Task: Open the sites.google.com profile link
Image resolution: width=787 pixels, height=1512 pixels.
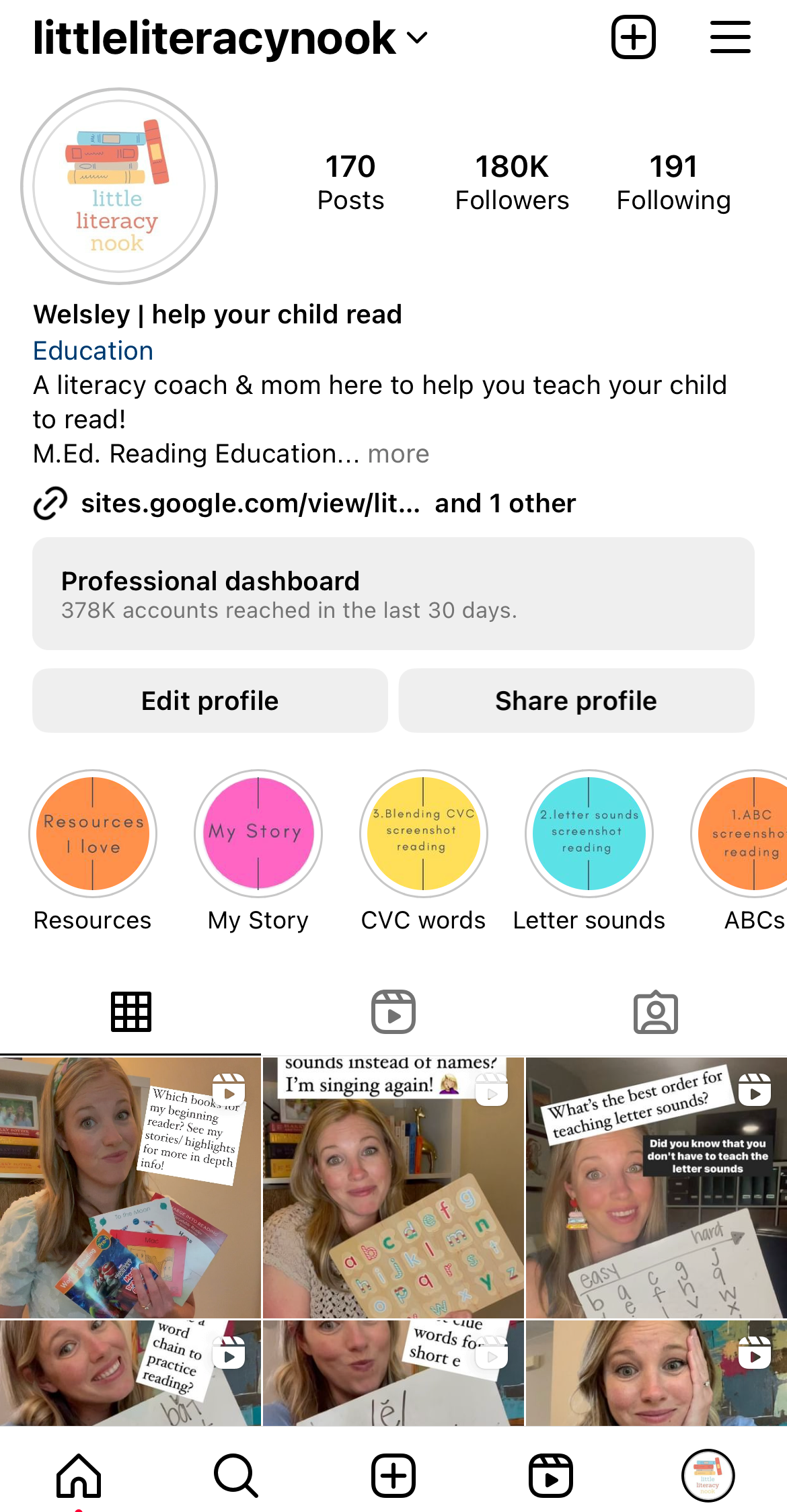Action: coord(250,503)
